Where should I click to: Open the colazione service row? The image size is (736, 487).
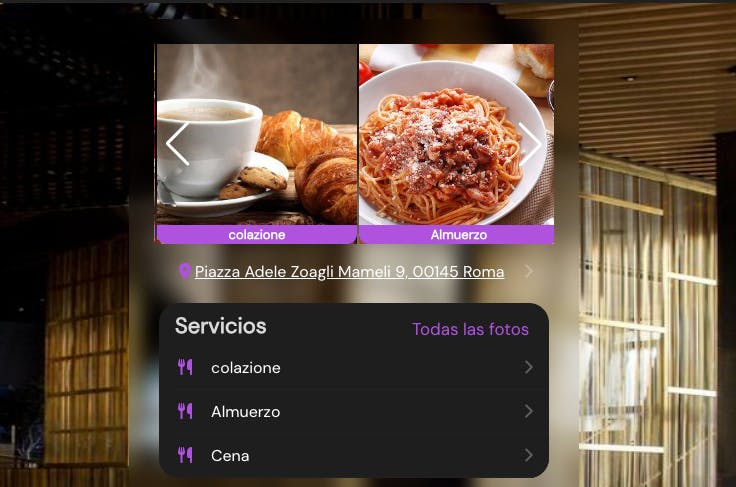point(354,368)
